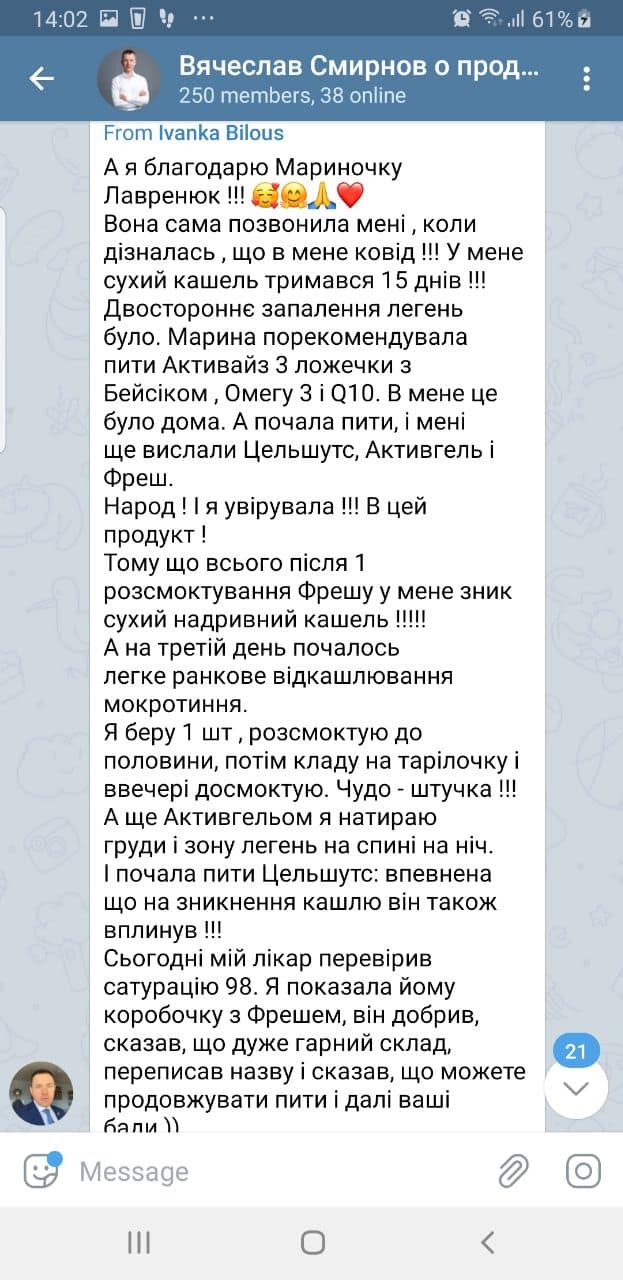Jump to the 21 unread messages below
Image resolution: width=623 pixels, height=1280 pixels.
tap(576, 1086)
